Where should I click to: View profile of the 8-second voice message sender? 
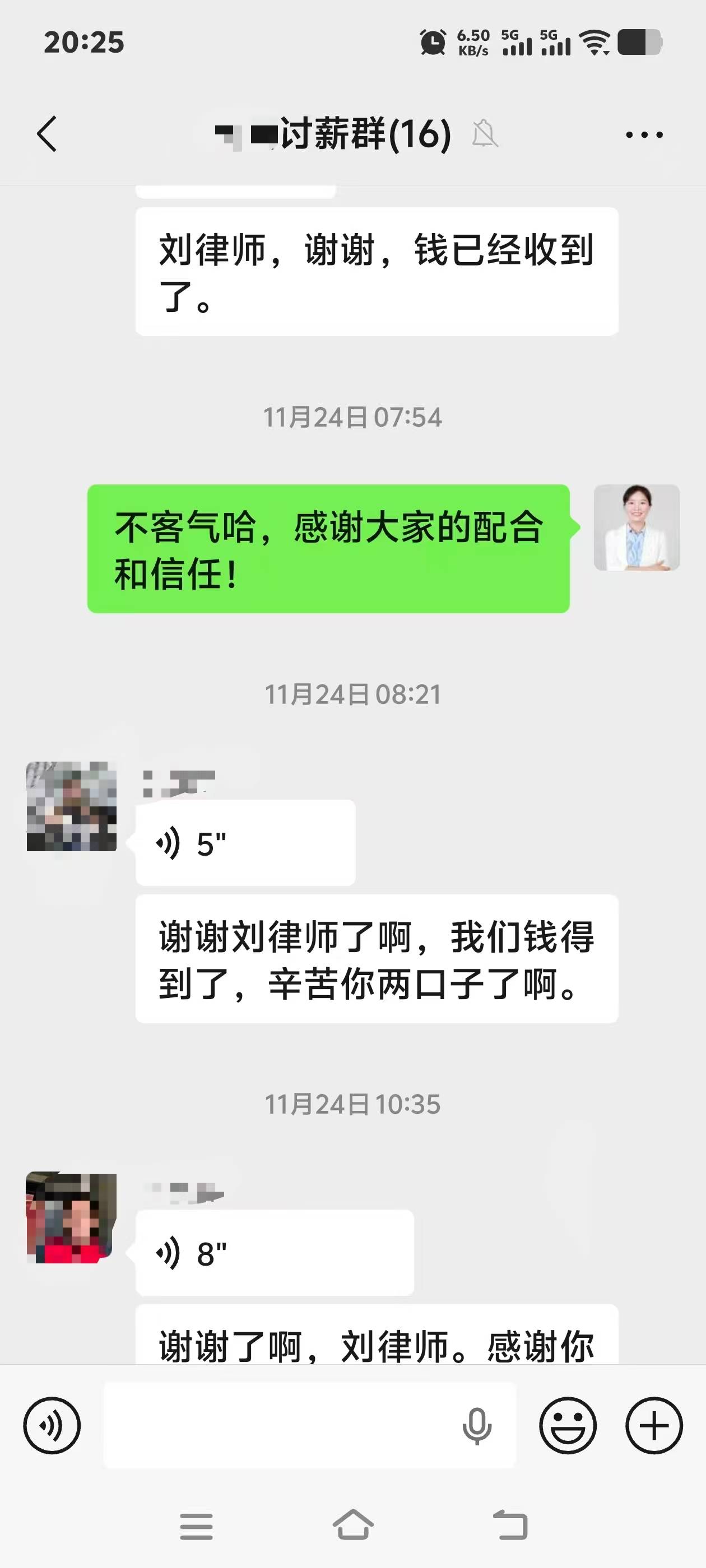[71, 1217]
